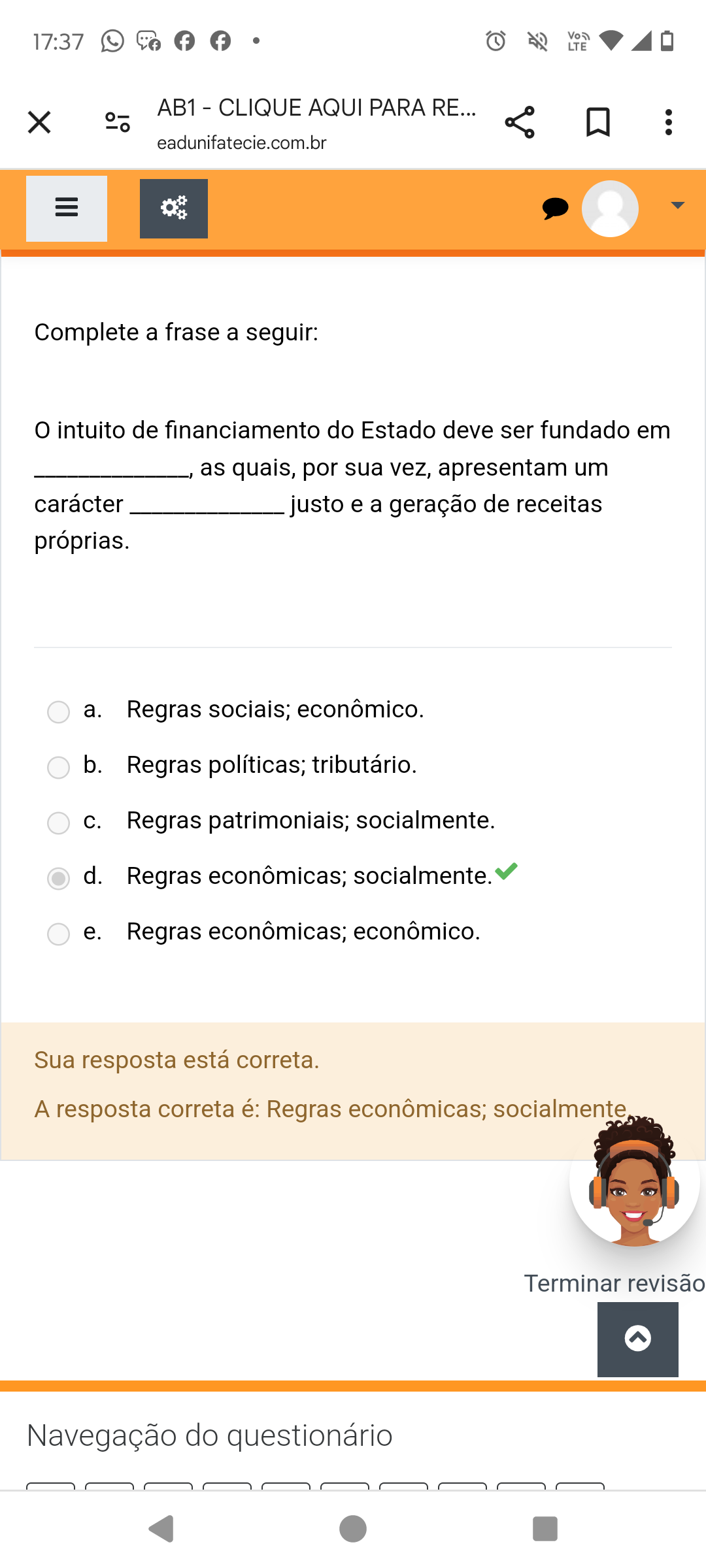Viewport: 706px width, 1568px height.
Task: Jump back to top of page
Action: (637, 1339)
